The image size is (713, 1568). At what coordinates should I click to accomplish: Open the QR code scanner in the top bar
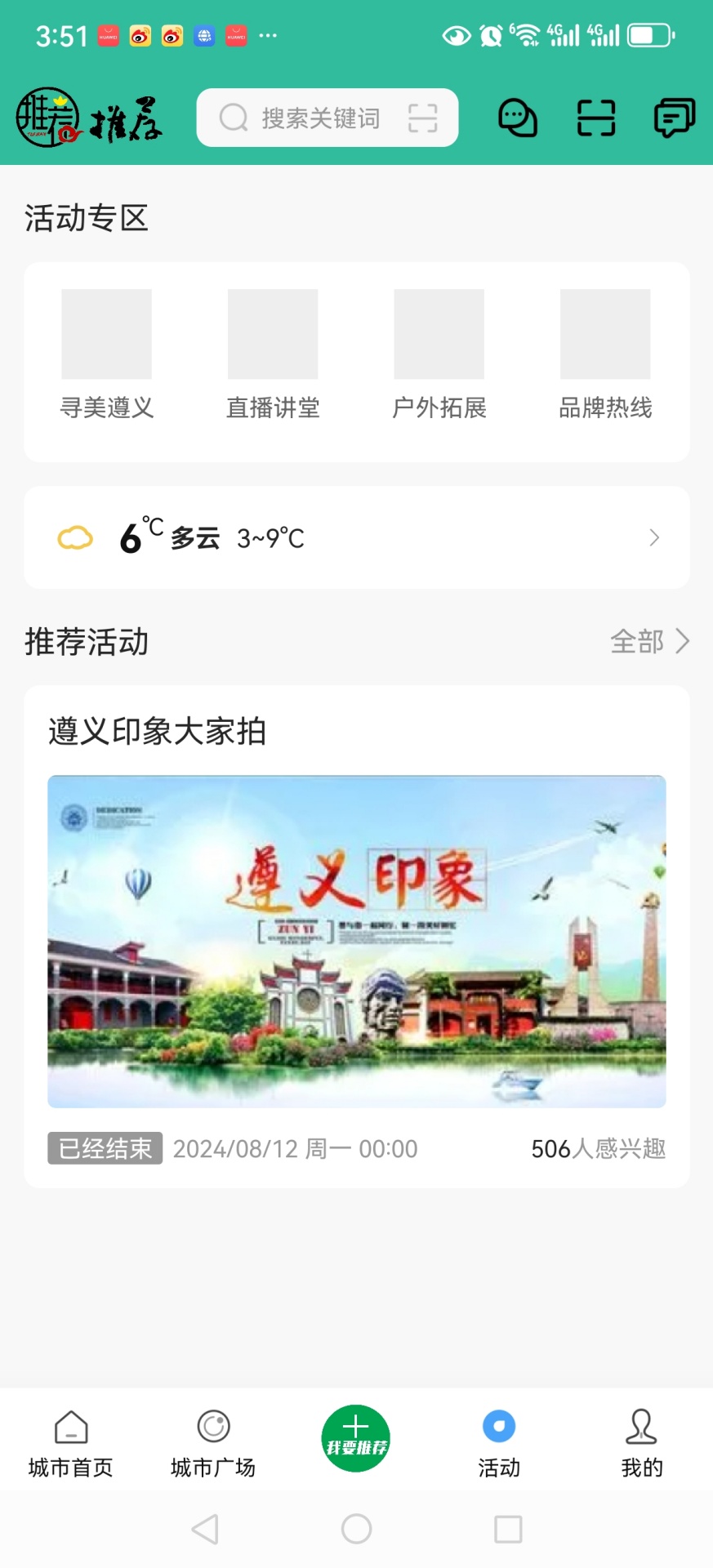coord(595,118)
